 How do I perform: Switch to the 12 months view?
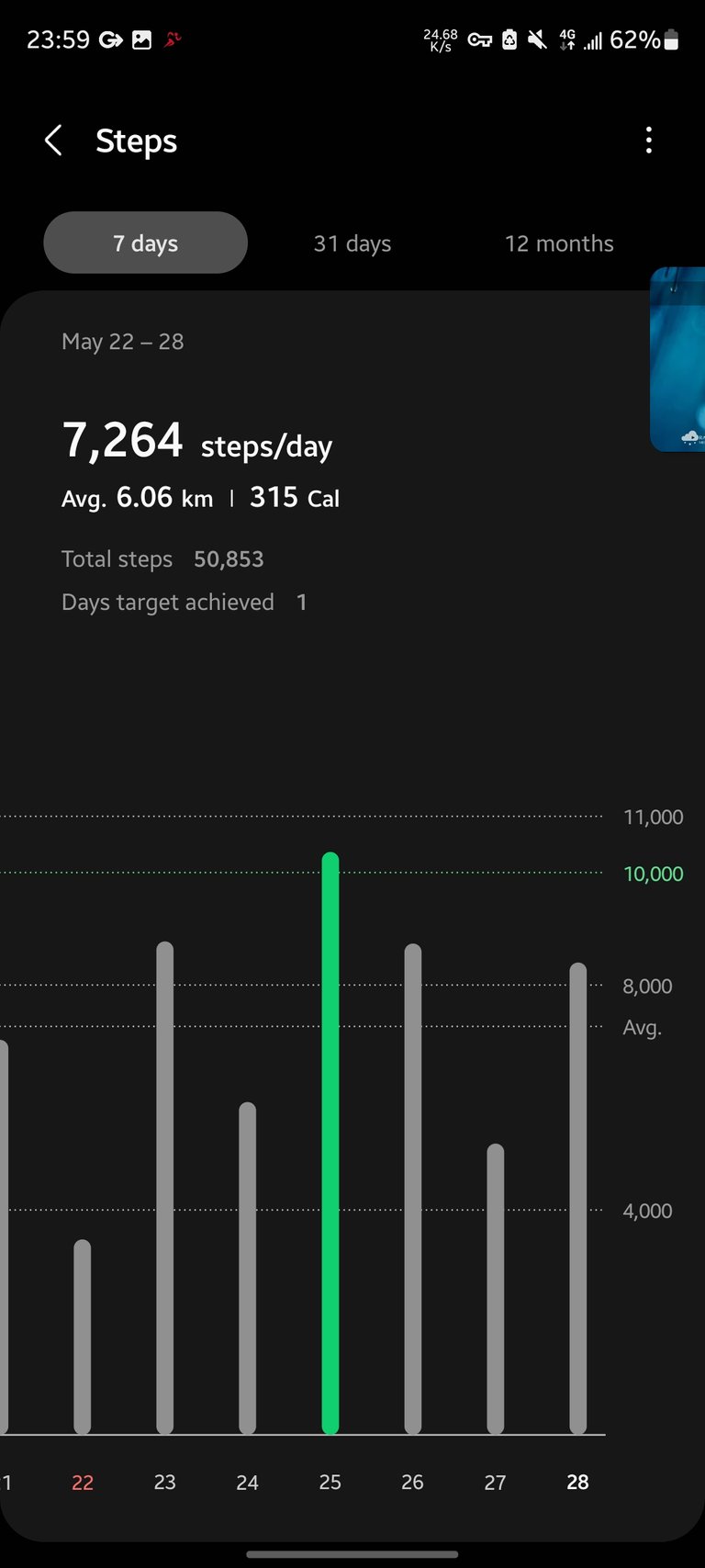559,243
